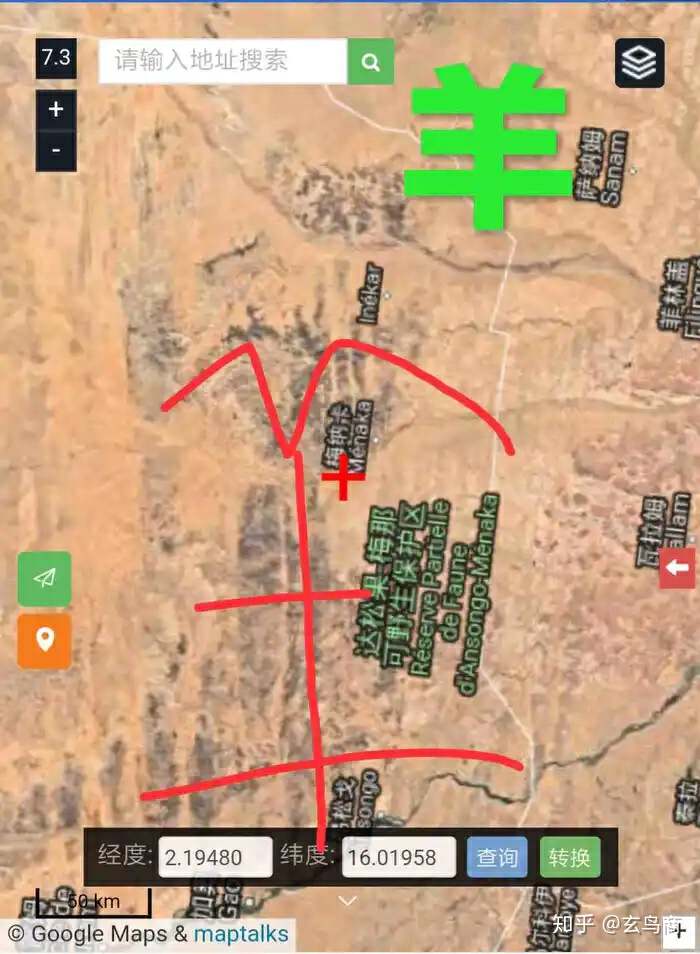
Task: Zoom out of the map
Action: click(56, 150)
